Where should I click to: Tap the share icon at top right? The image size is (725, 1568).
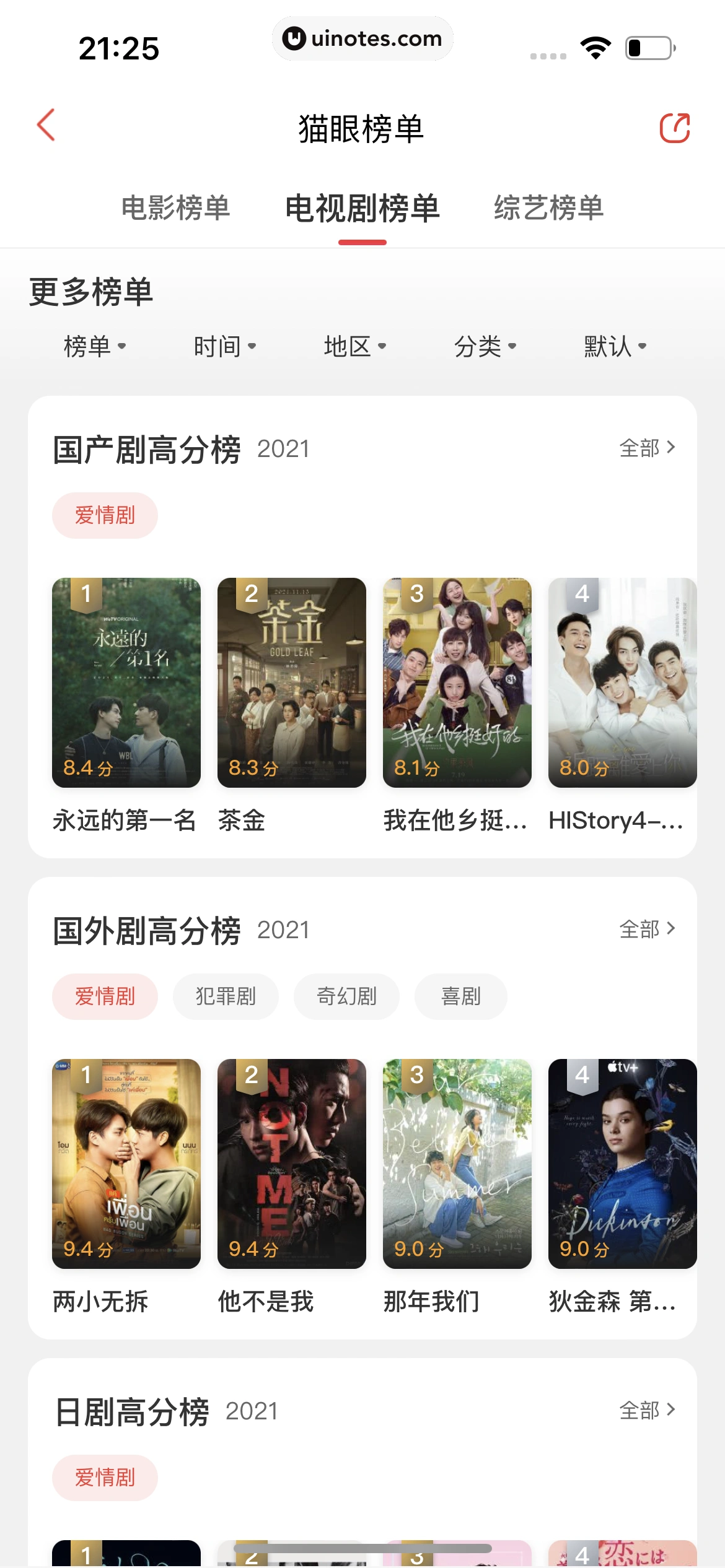tap(675, 128)
